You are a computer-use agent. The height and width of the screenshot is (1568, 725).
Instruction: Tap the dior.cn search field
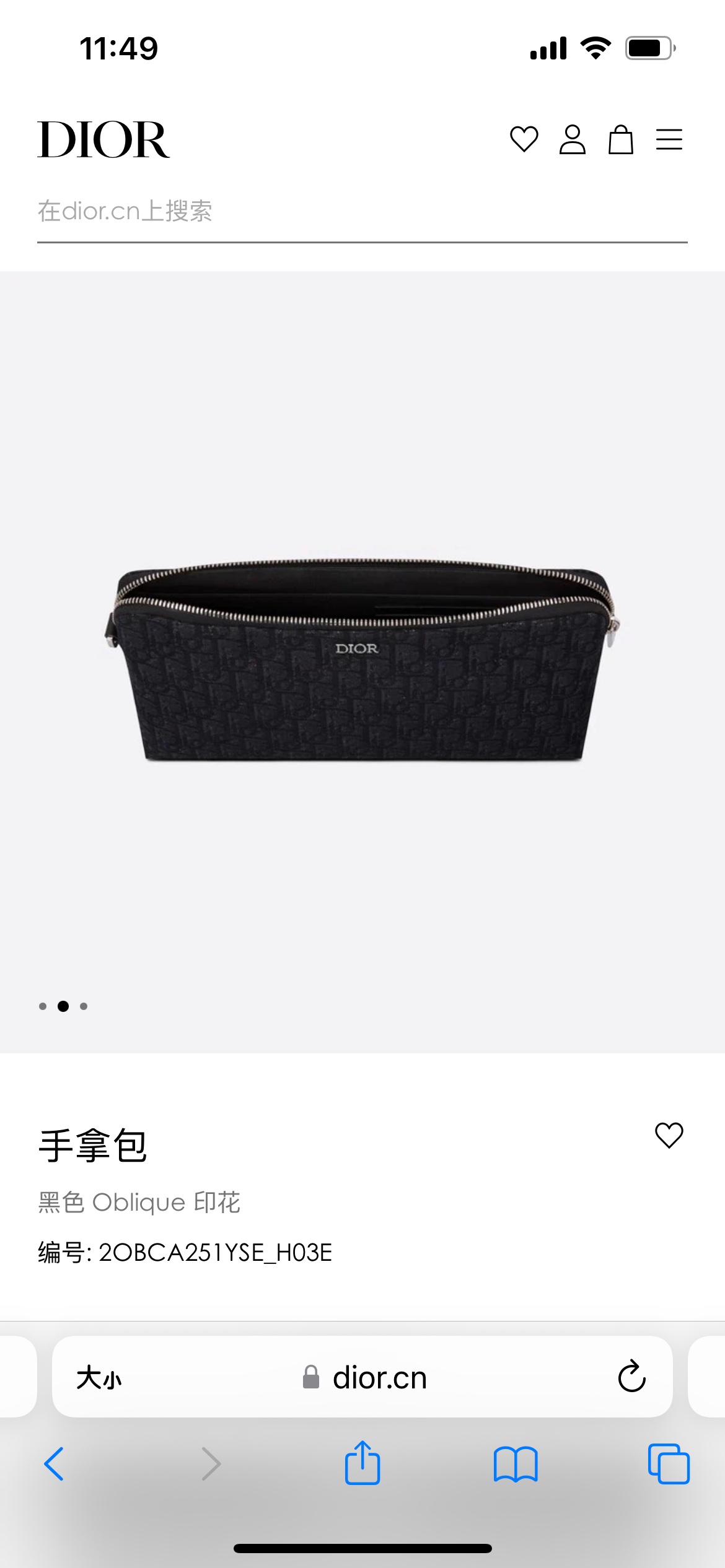(362, 211)
